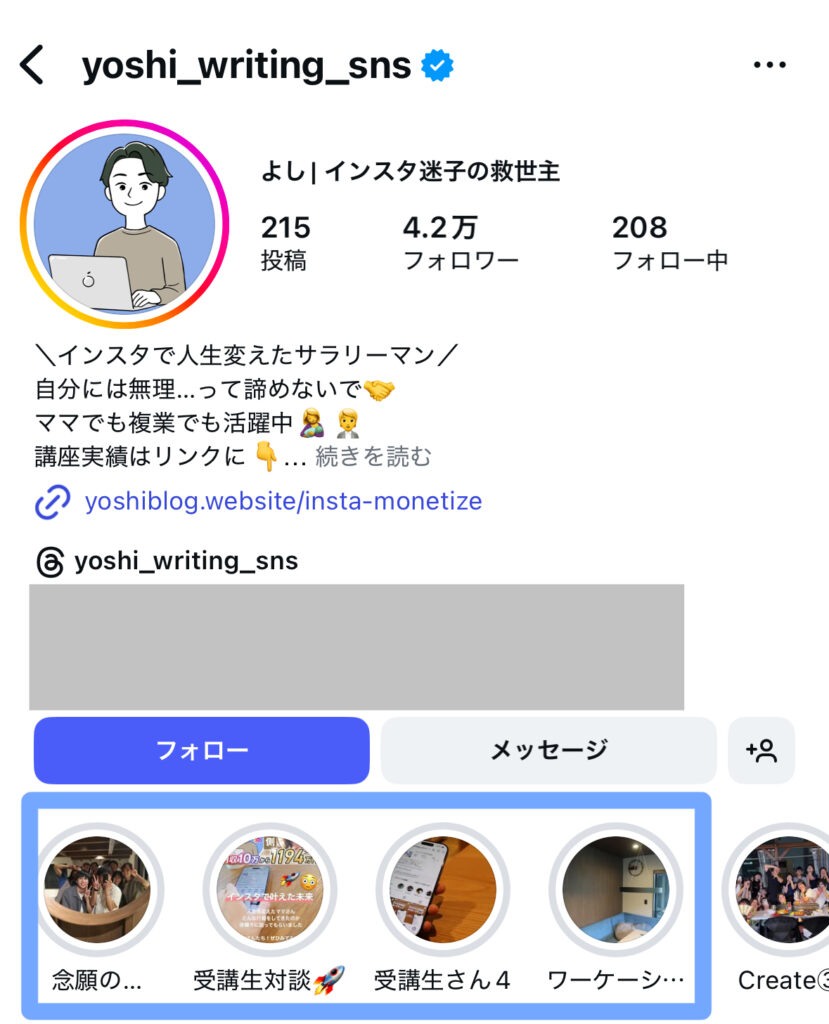Open the 208 following list

click(669, 243)
